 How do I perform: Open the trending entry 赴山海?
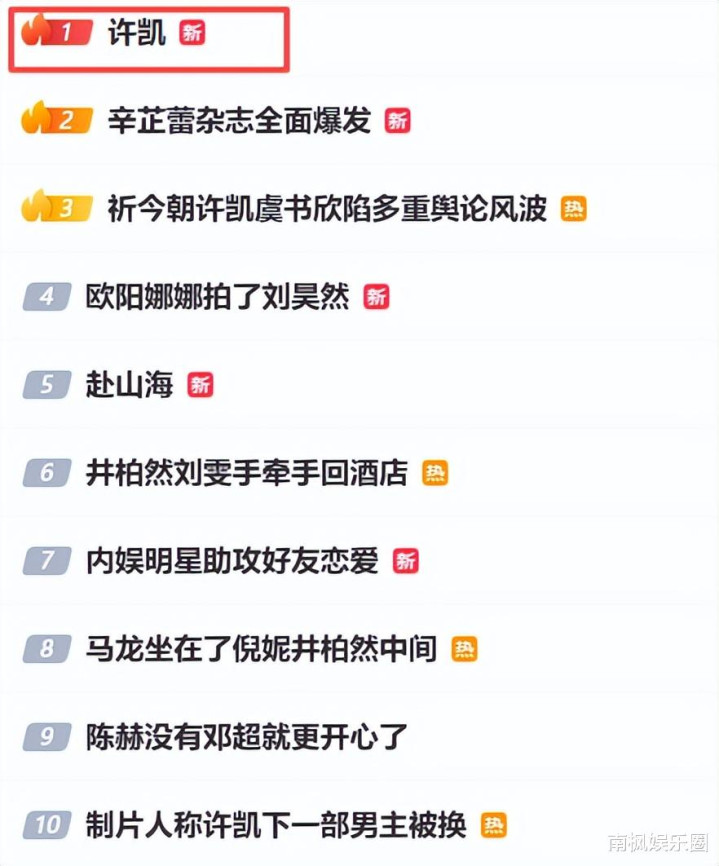(x=129, y=385)
